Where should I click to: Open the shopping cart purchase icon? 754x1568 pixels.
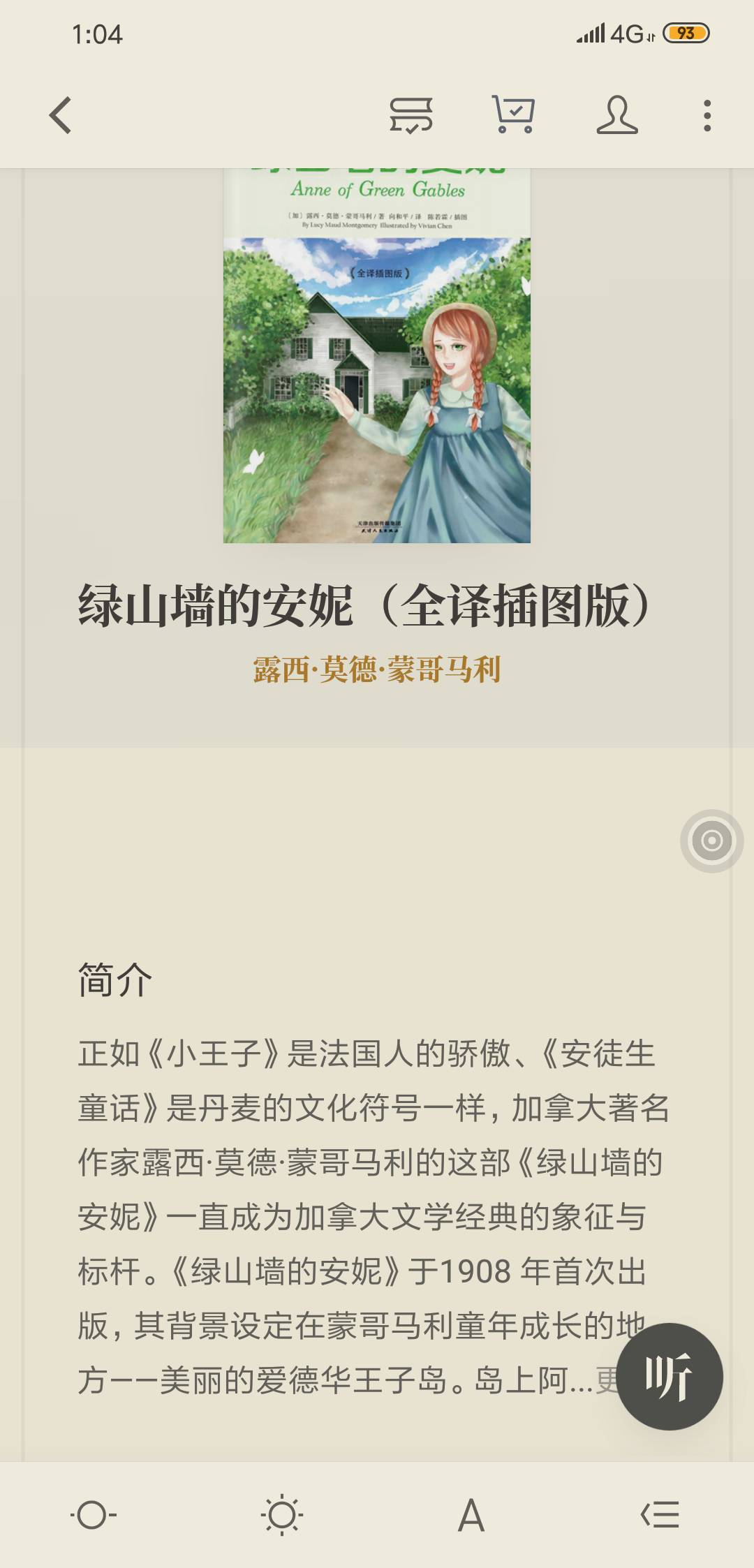tap(514, 115)
